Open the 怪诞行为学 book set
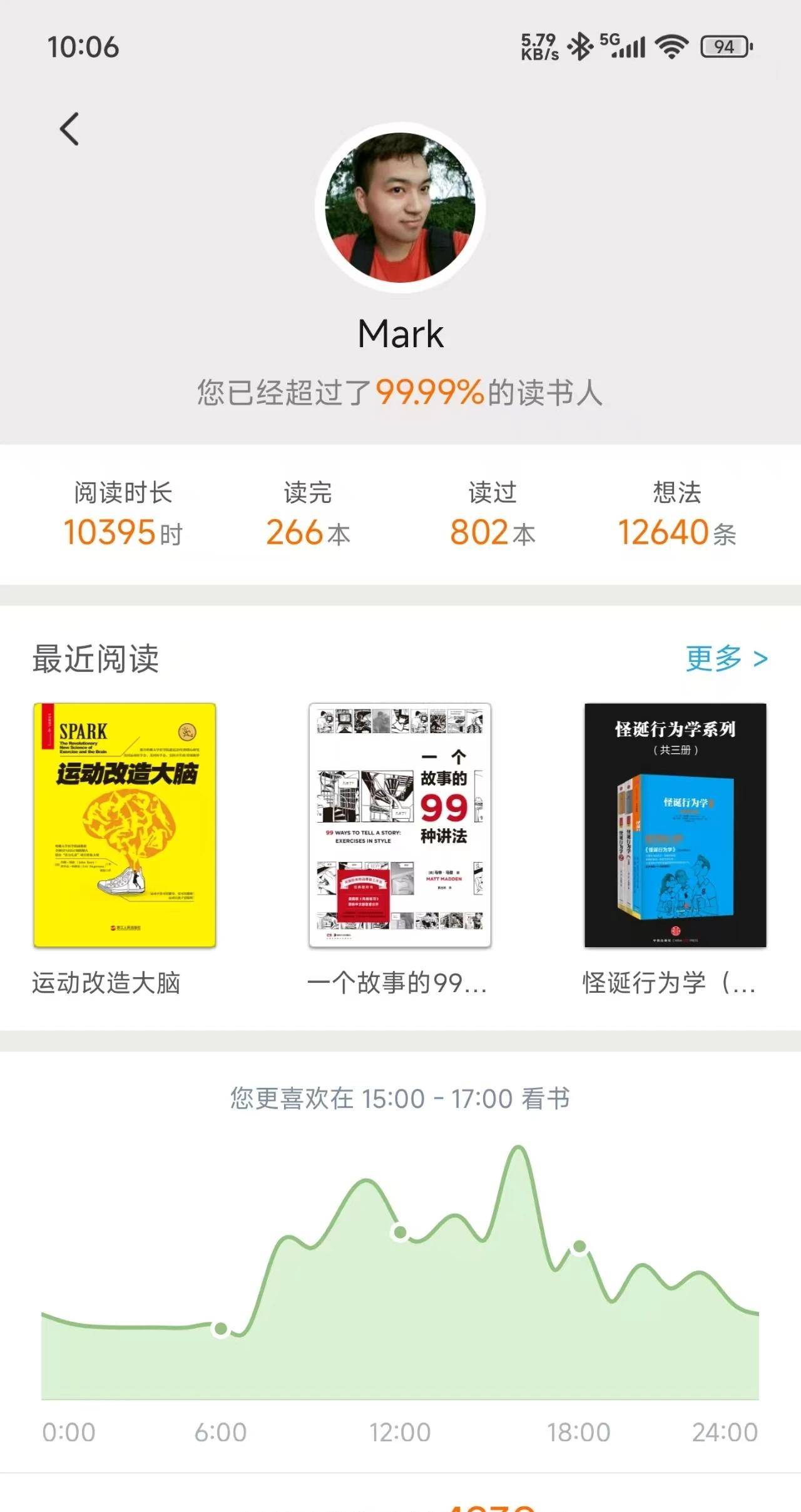 tap(675, 824)
